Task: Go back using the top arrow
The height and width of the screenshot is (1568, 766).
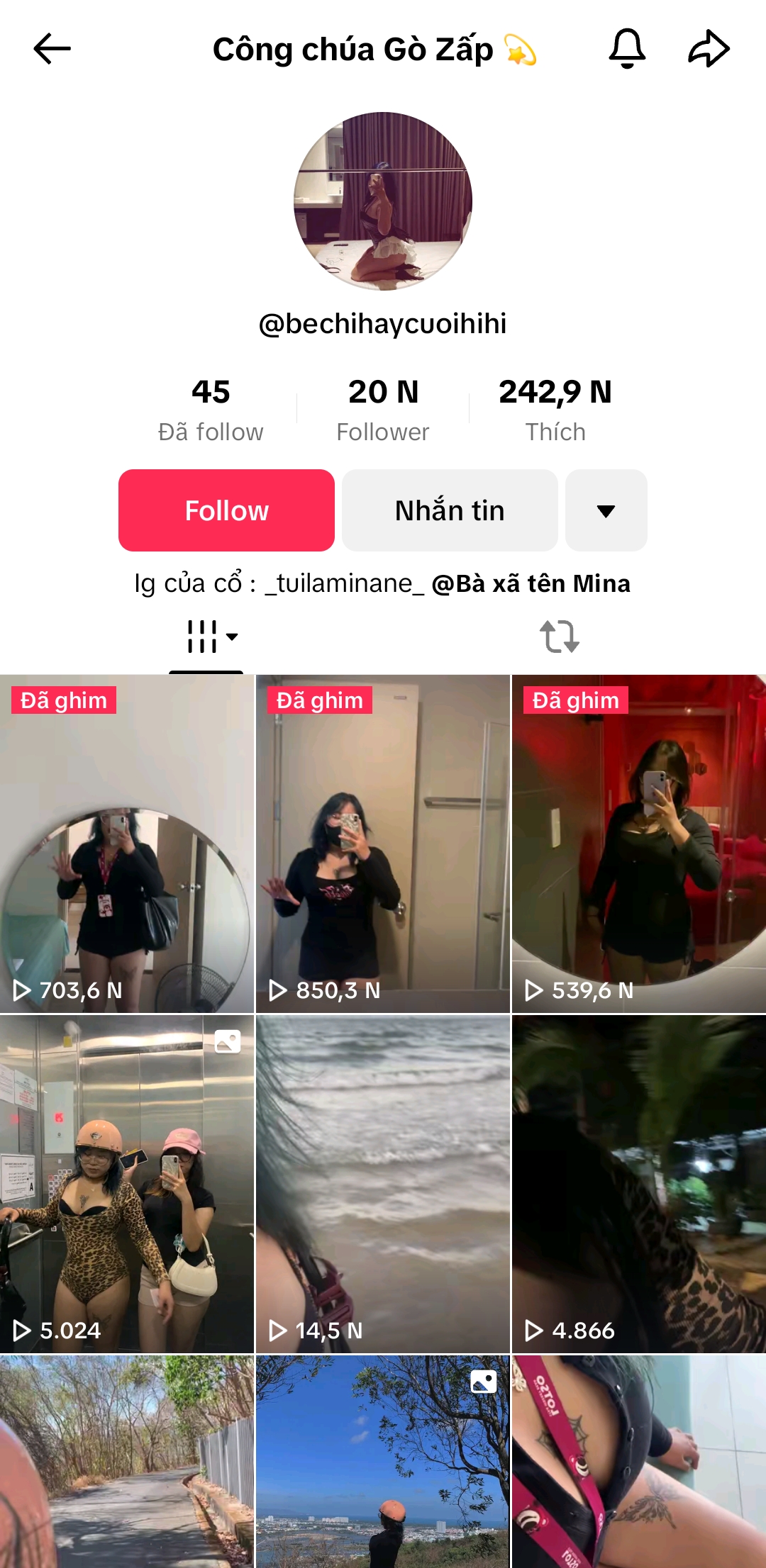Action: click(52, 49)
